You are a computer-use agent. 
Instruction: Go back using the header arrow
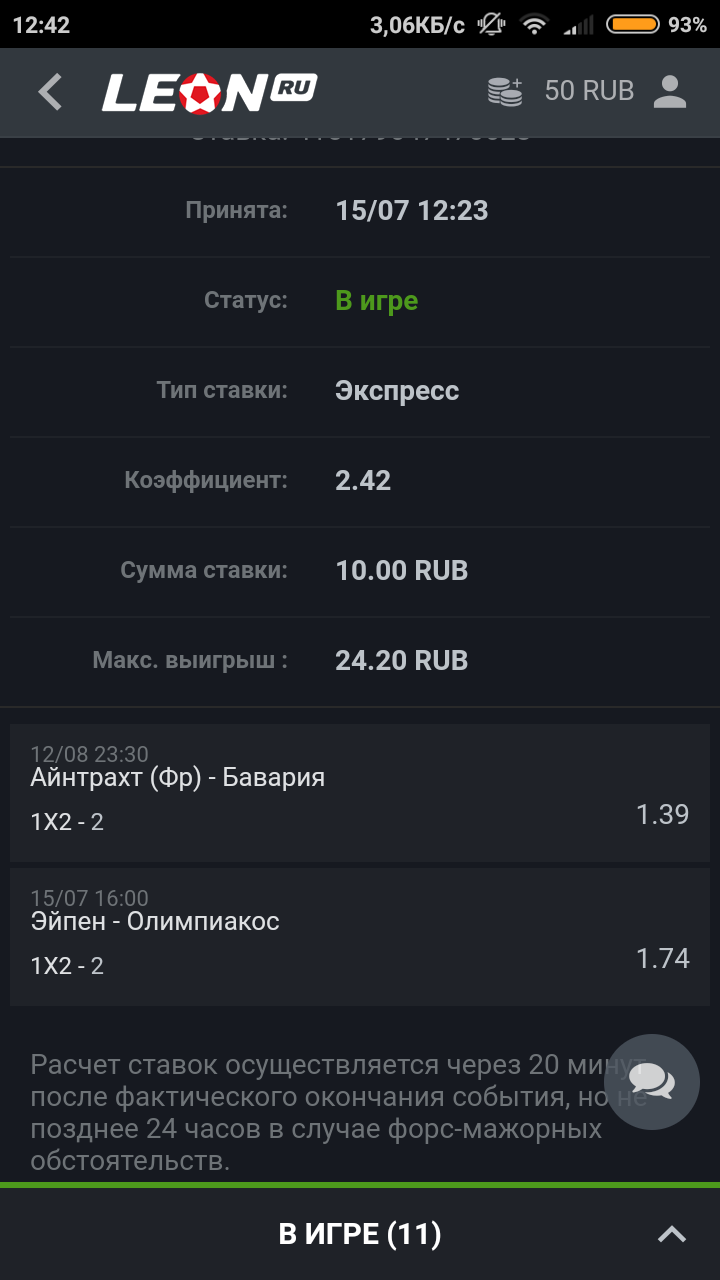point(50,92)
